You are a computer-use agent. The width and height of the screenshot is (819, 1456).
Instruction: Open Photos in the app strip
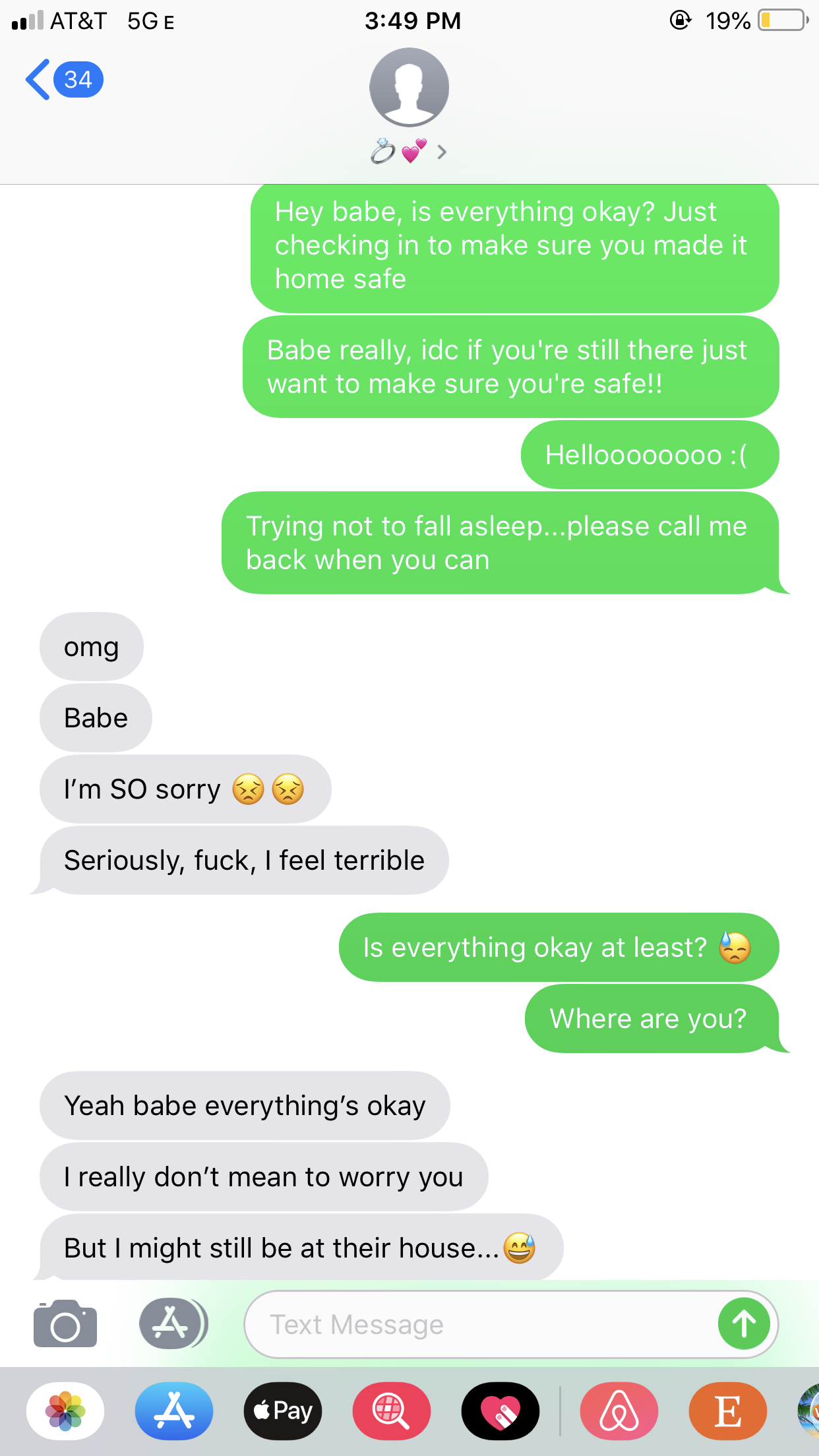(x=65, y=1411)
